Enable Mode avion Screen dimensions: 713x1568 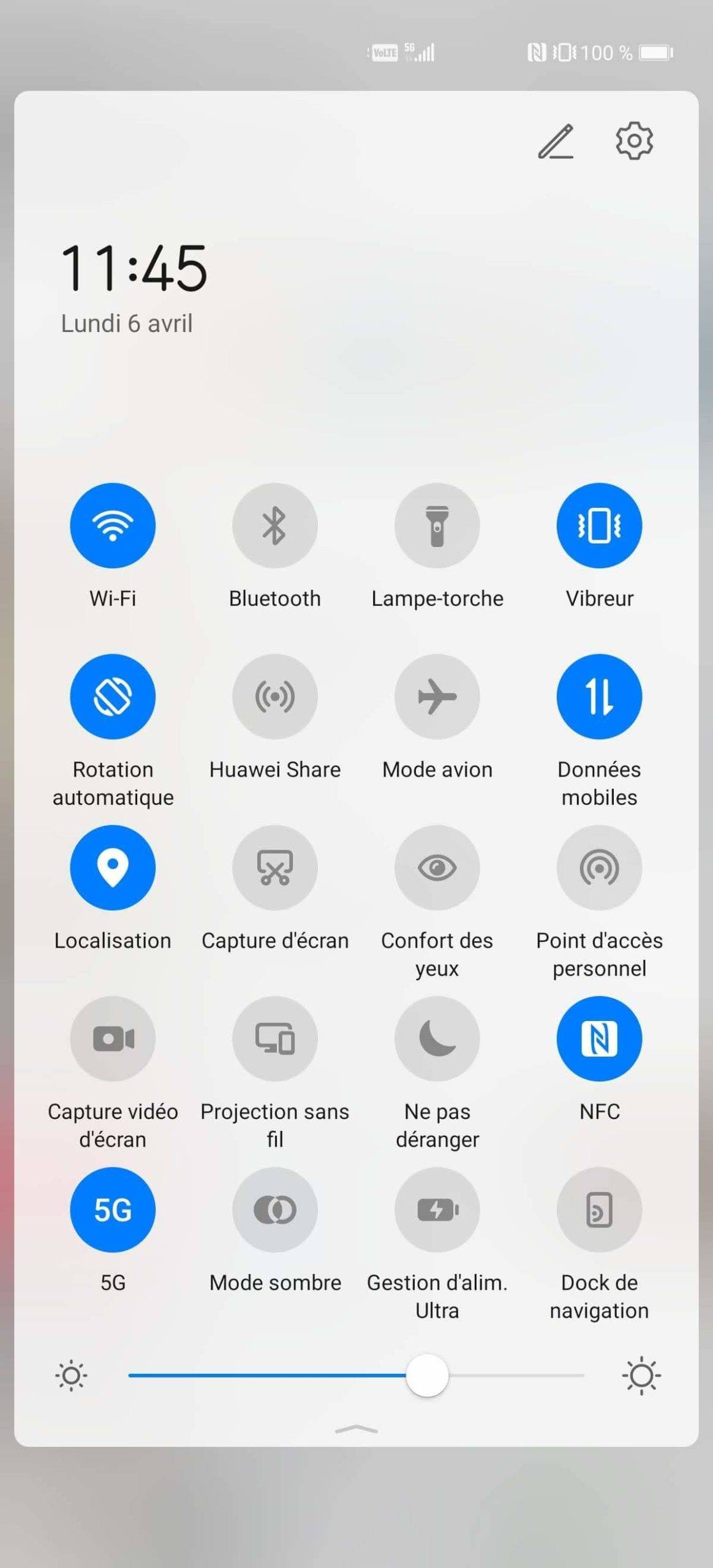pyautogui.click(x=437, y=696)
